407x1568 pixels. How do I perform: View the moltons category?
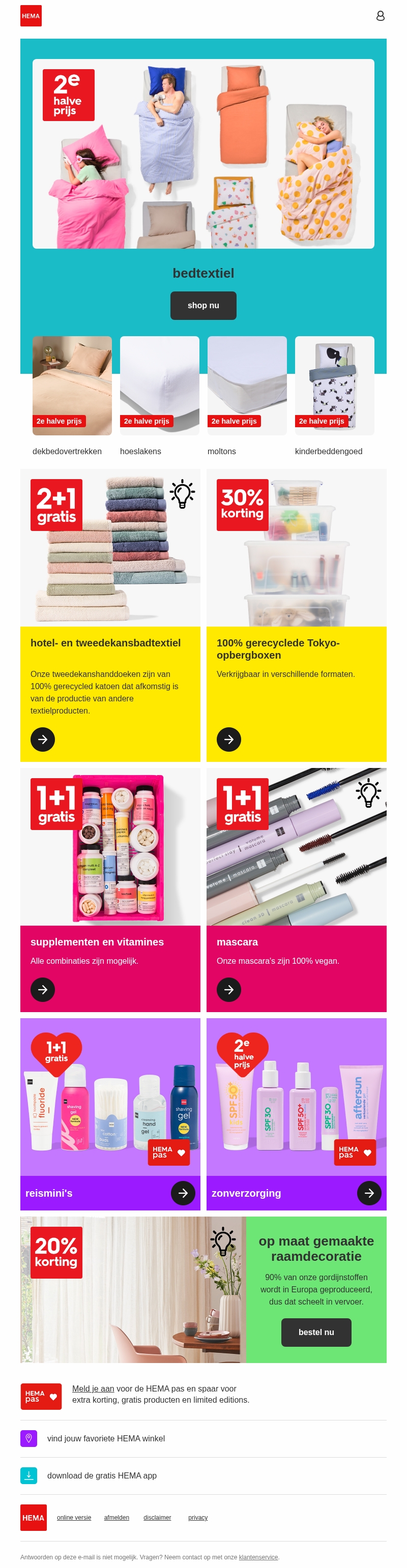pos(247,386)
